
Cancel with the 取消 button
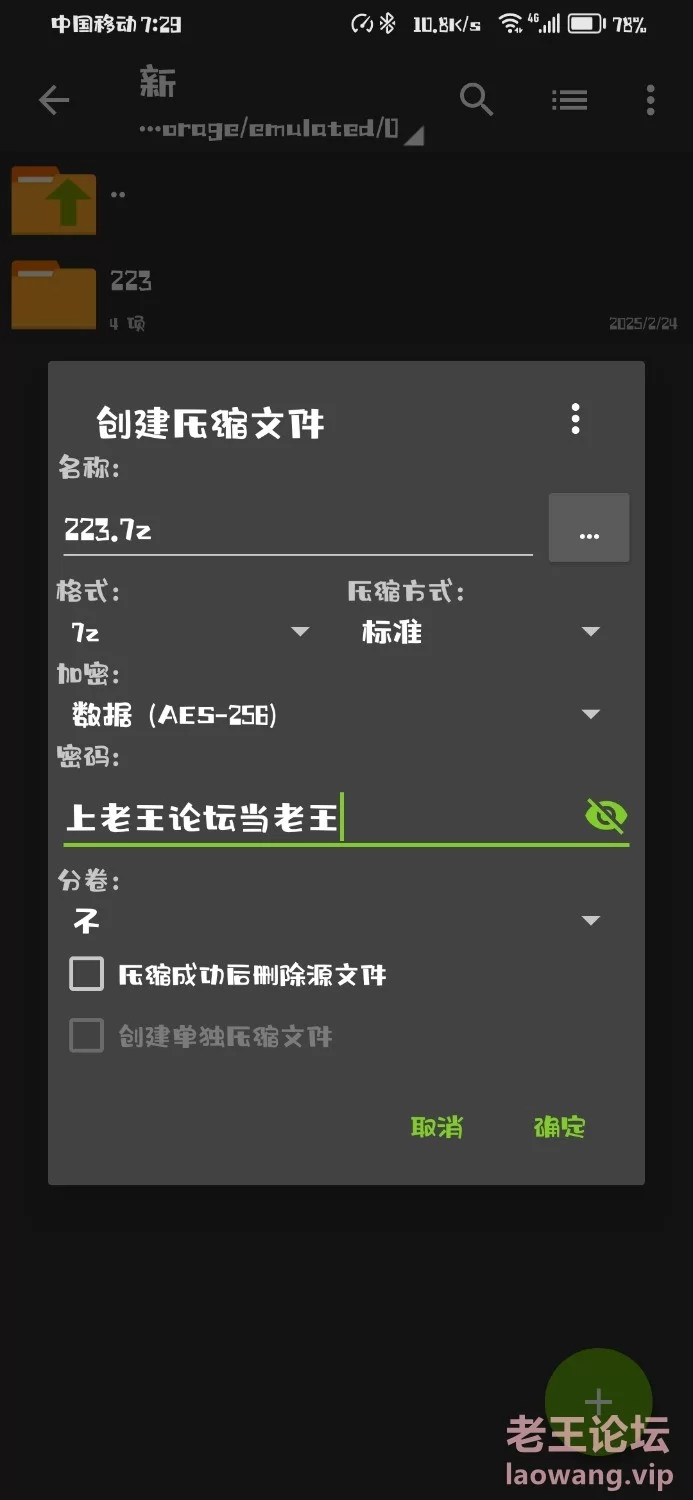pos(437,1127)
